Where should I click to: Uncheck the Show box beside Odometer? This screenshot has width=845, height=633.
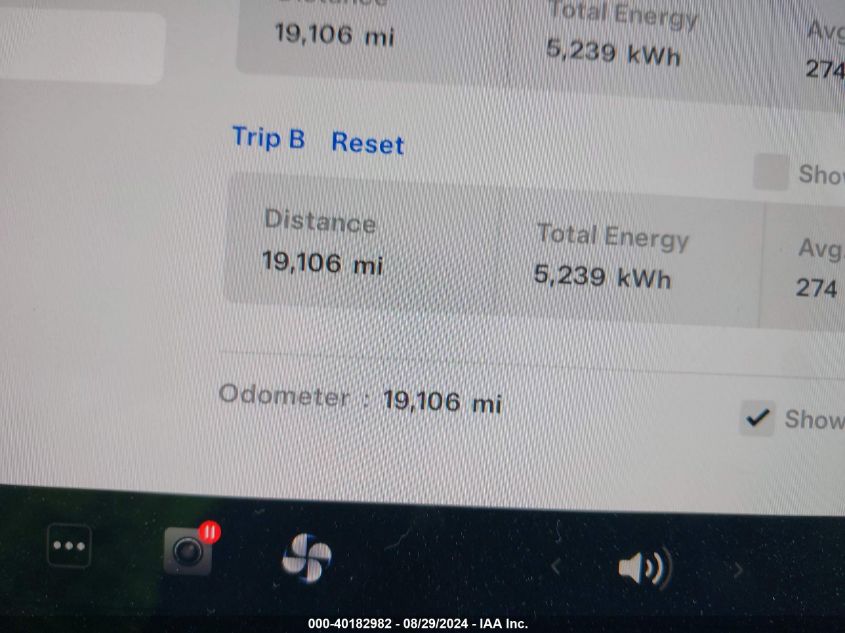(759, 418)
